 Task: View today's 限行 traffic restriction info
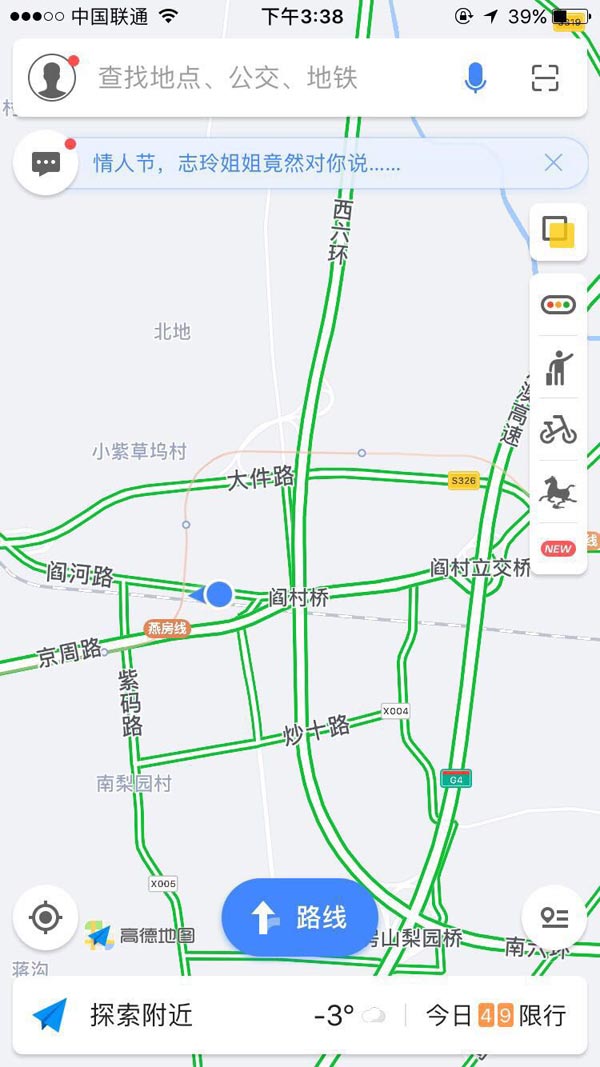(x=496, y=1016)
